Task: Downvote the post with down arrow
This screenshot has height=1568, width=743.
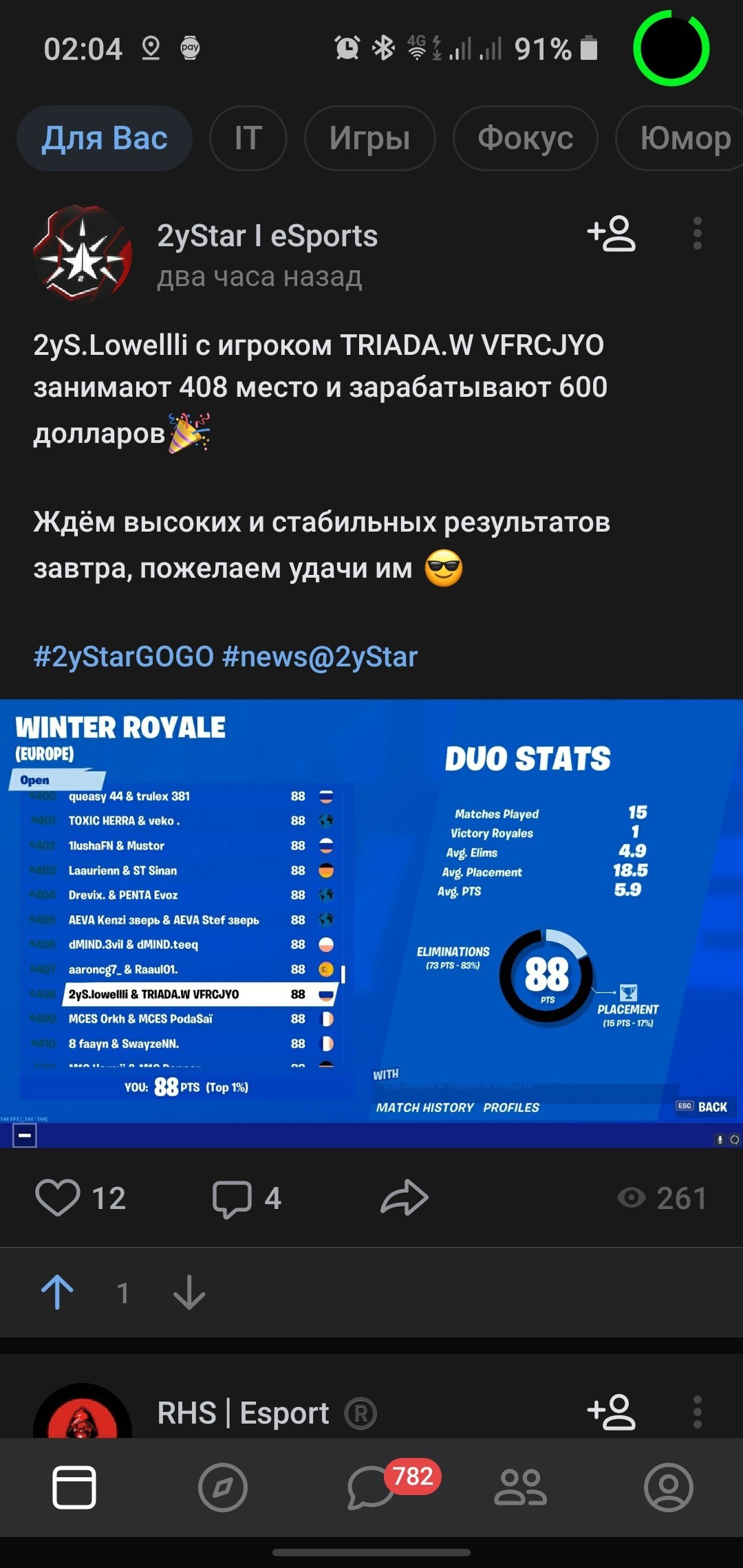Action: (x=189, y=1293)
